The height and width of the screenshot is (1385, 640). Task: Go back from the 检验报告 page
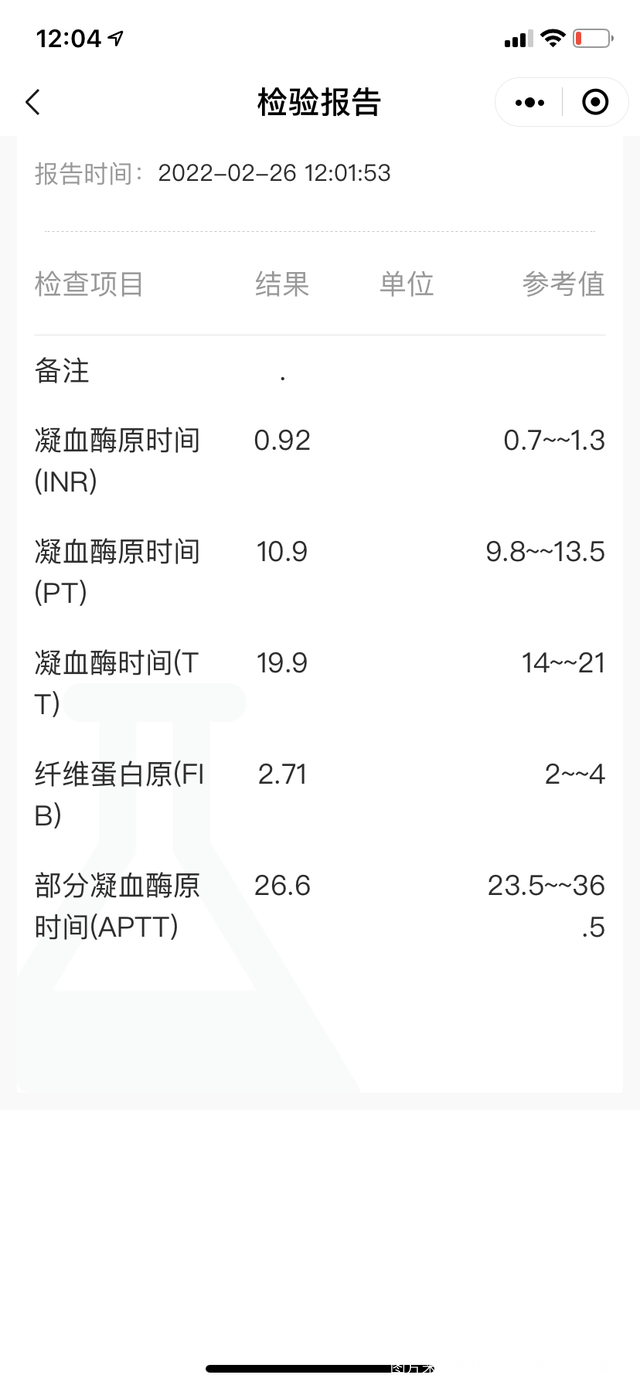33,102
